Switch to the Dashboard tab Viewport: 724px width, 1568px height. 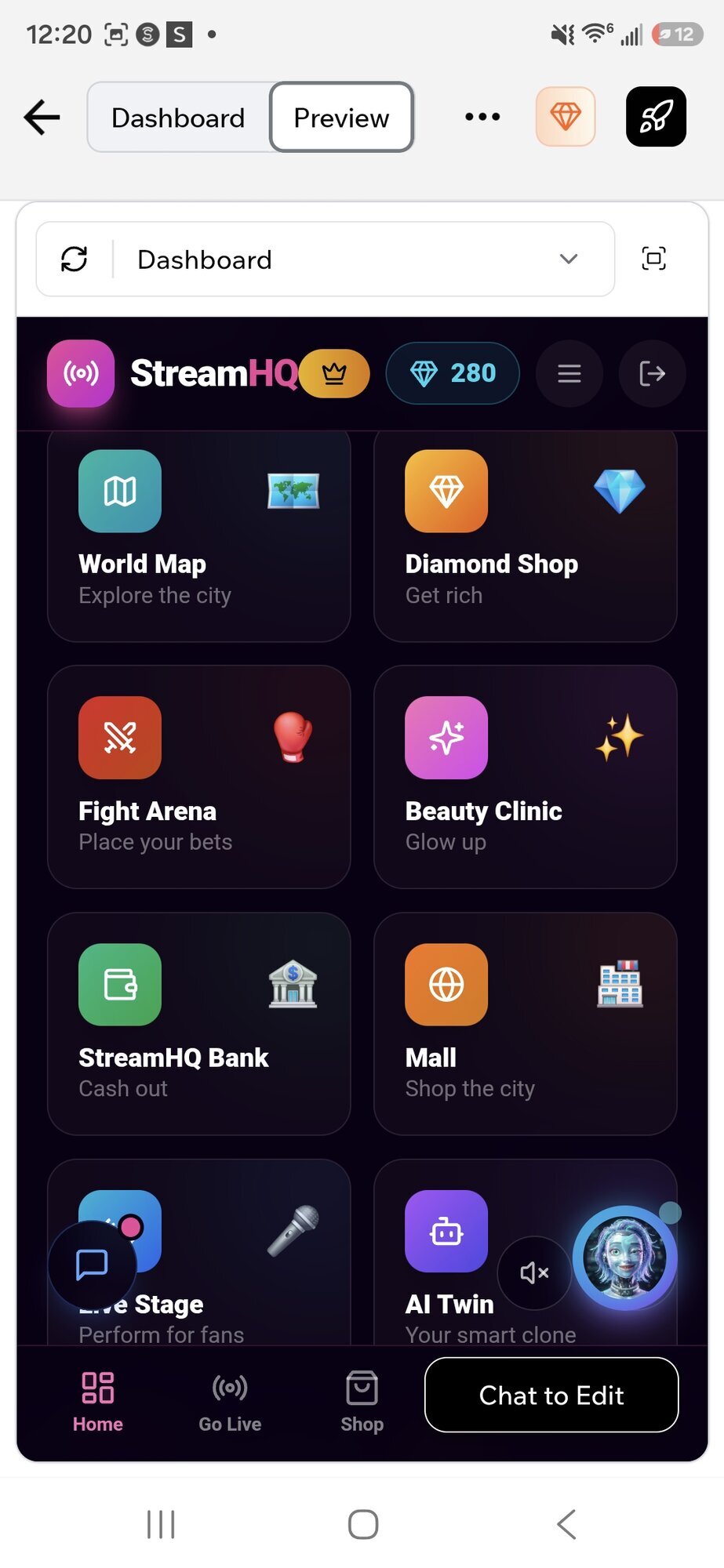point(178,118)
